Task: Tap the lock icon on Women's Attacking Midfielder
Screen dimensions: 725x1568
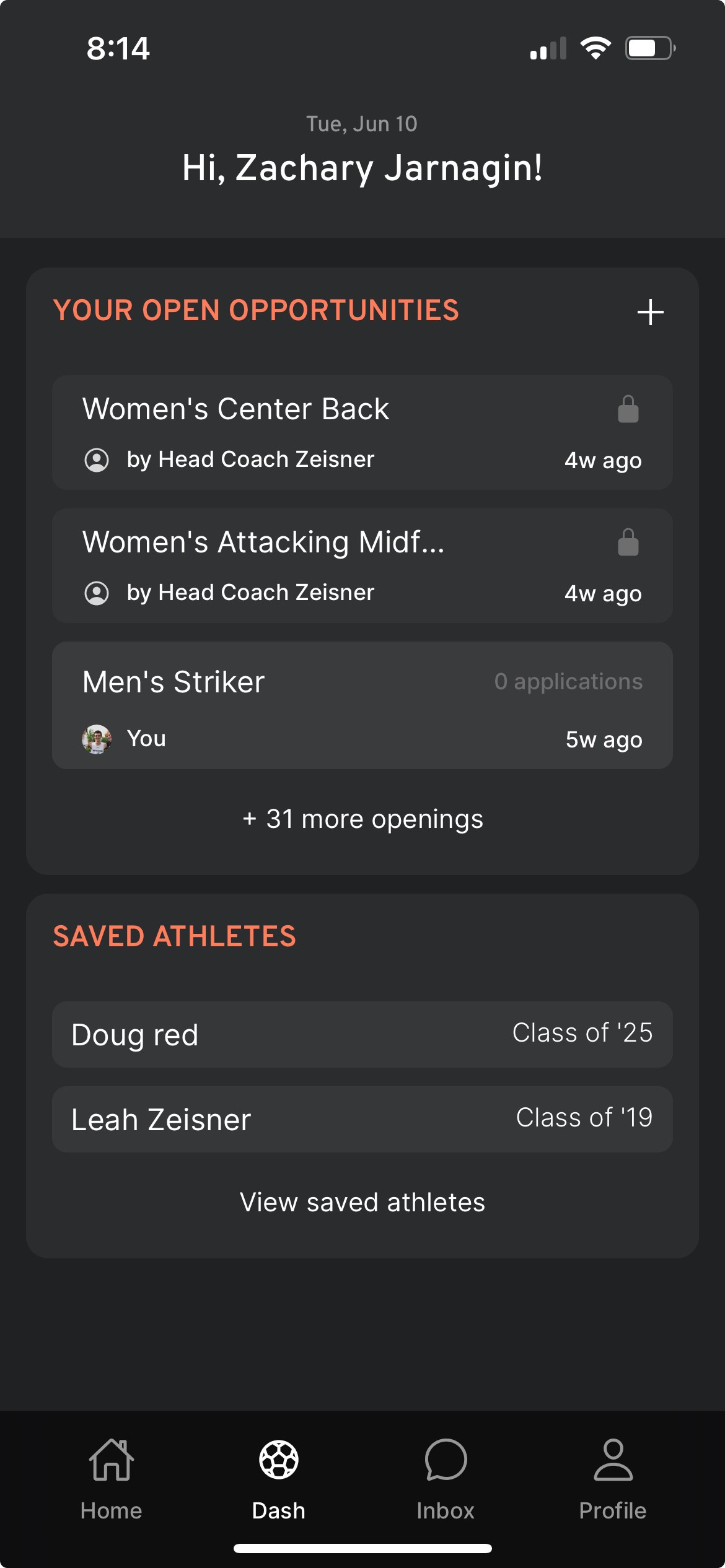Action: click(627, 541)
